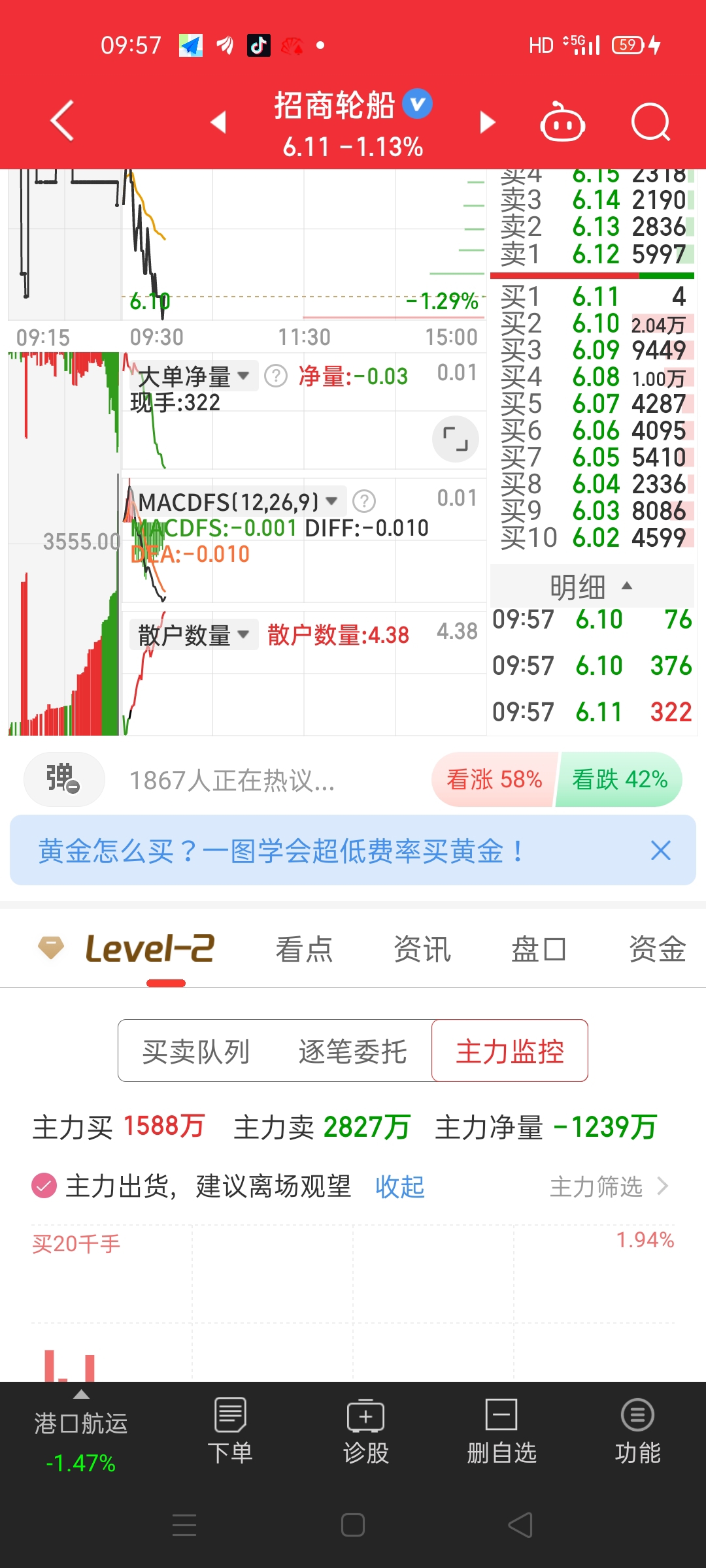
Task: Open the MACDFS indicator dropdown
Action: (239, 502)
